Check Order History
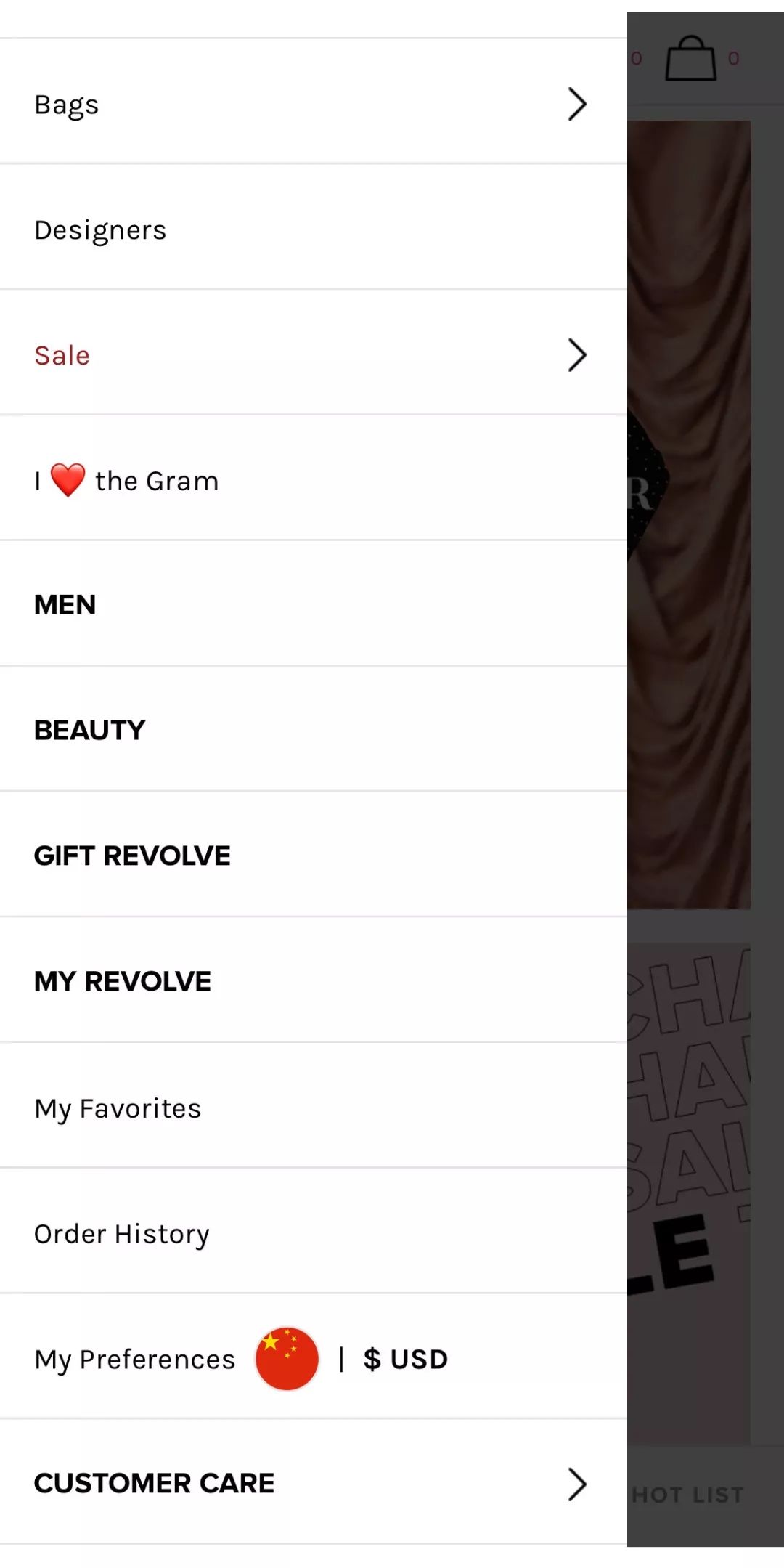 tap(312, 1233)
